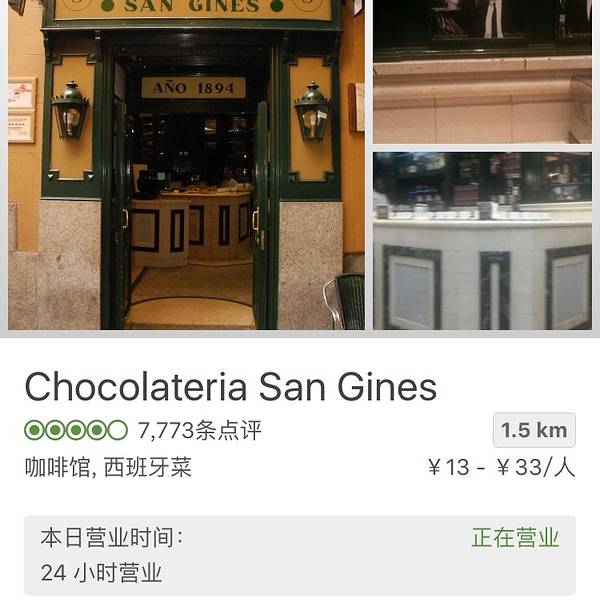Open the large San Gines storefront photo
The width and height of the screenshot is (600, 600).
(185, 165)
